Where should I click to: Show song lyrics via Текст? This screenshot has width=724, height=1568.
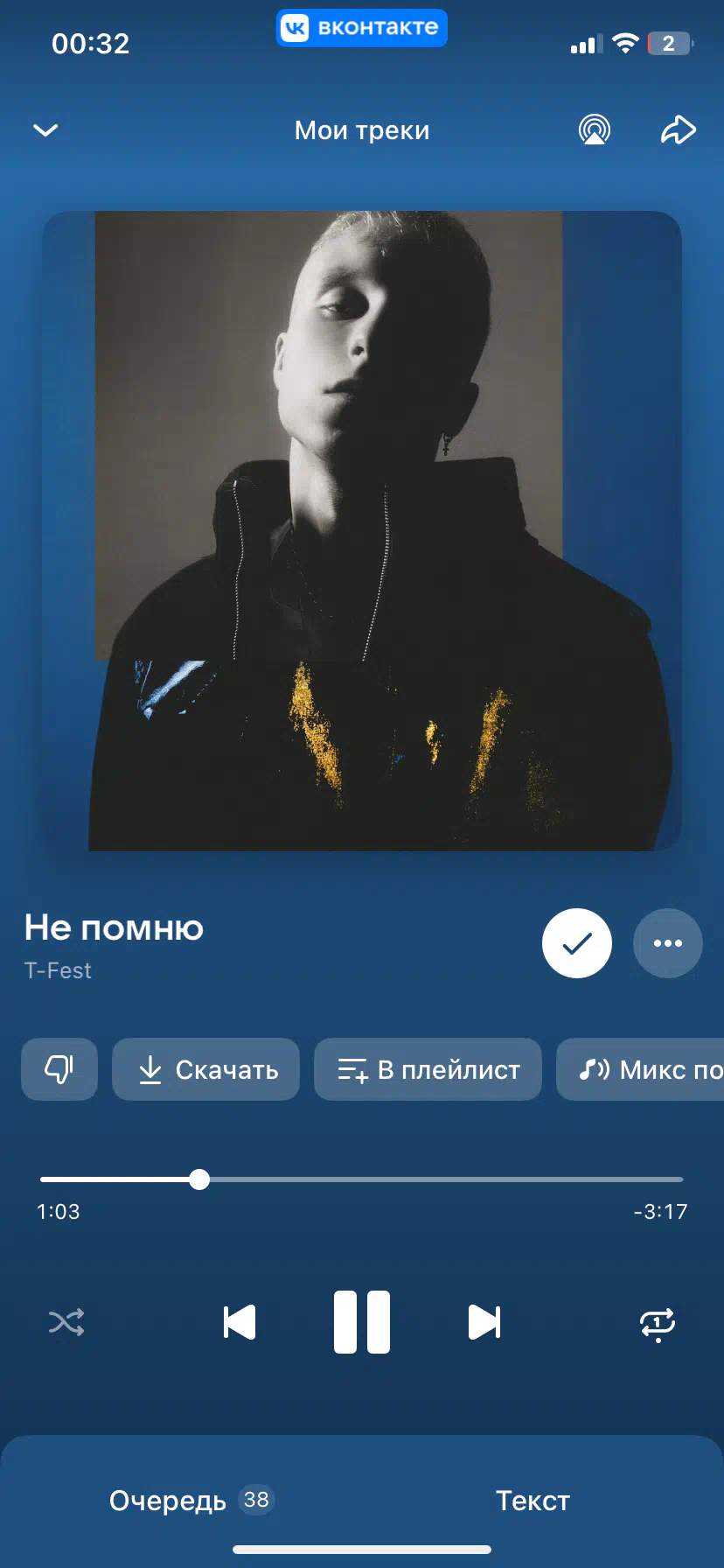[x=533, y=1501]
